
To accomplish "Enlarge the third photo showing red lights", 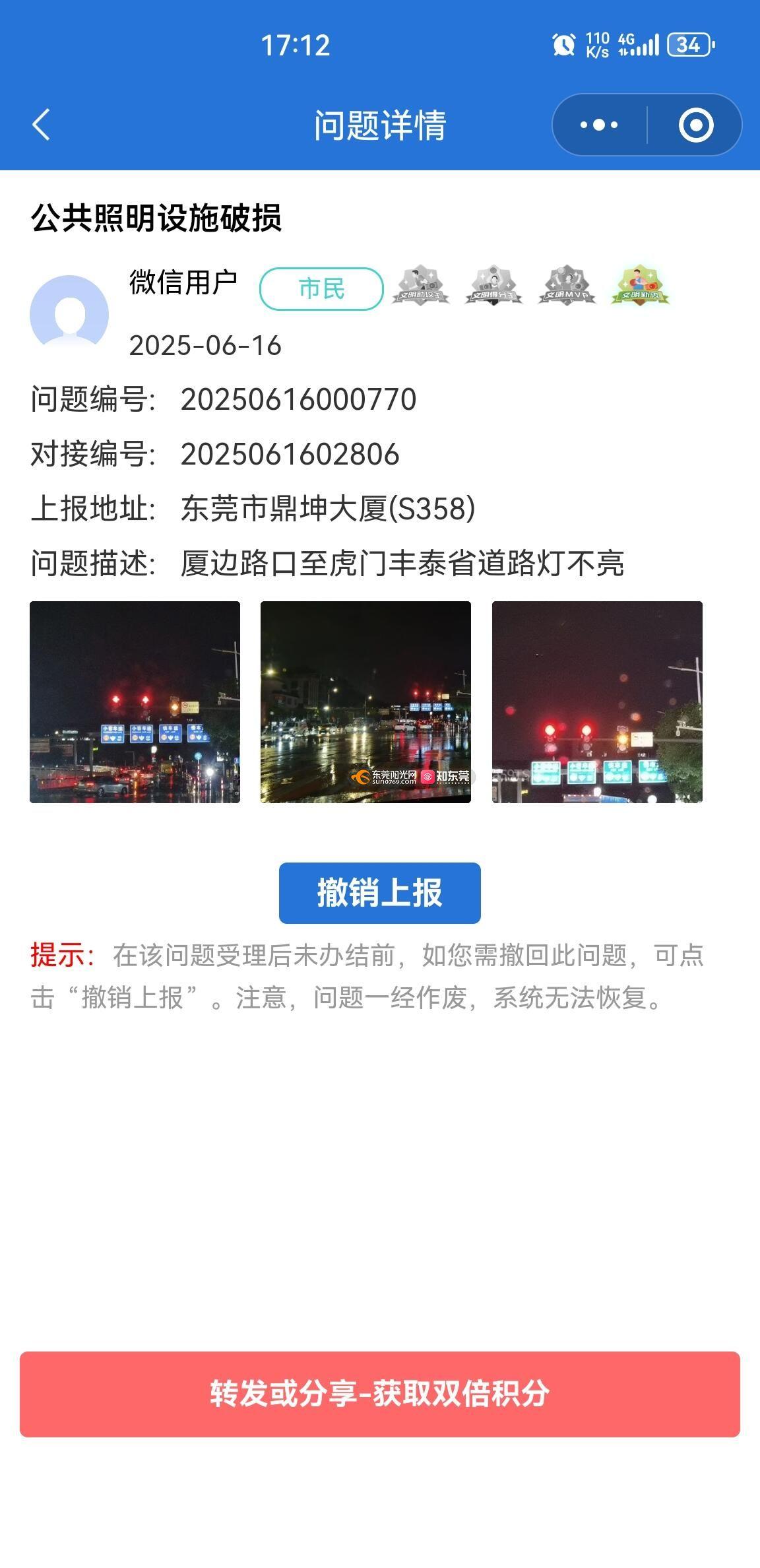I will [x=597, y=702].
